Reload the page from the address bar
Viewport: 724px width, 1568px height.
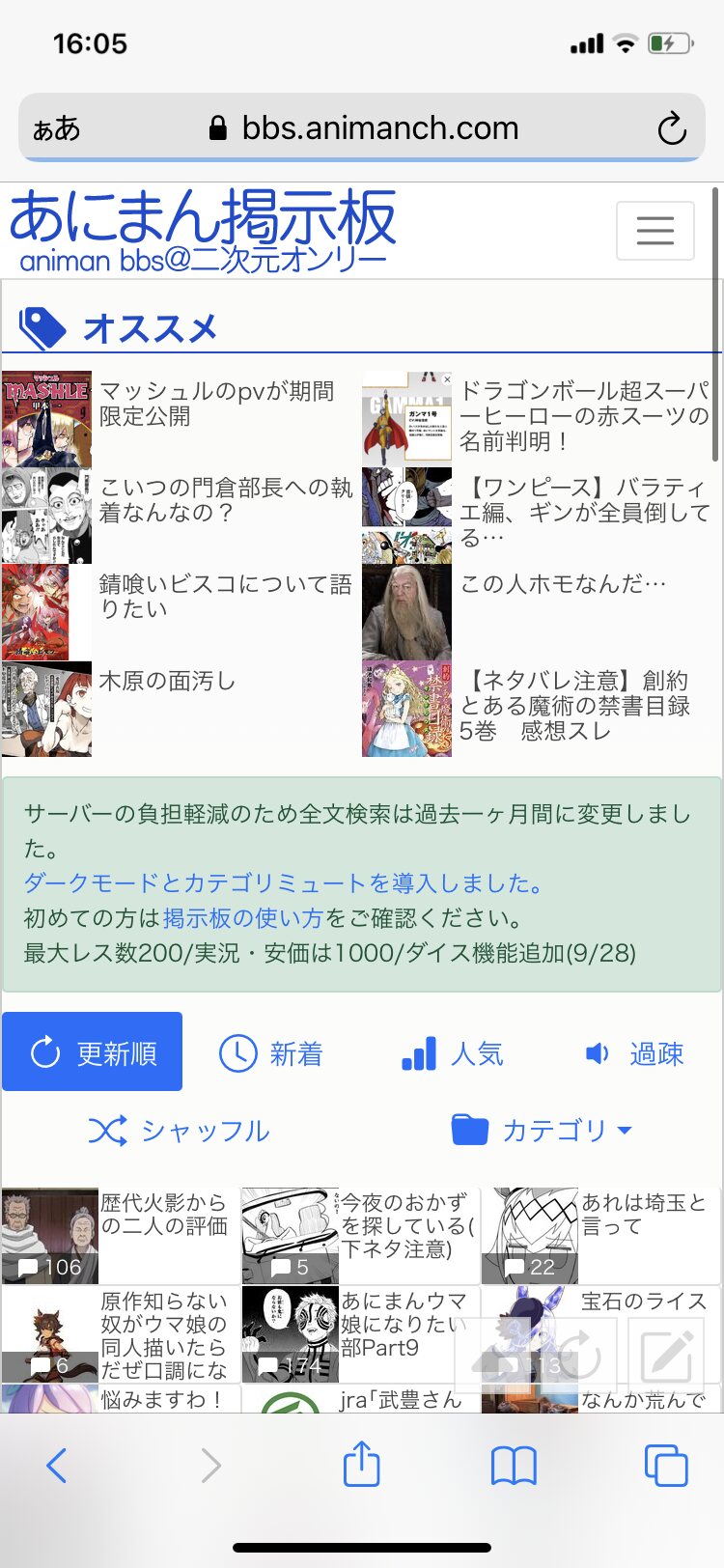coord(671,128)
